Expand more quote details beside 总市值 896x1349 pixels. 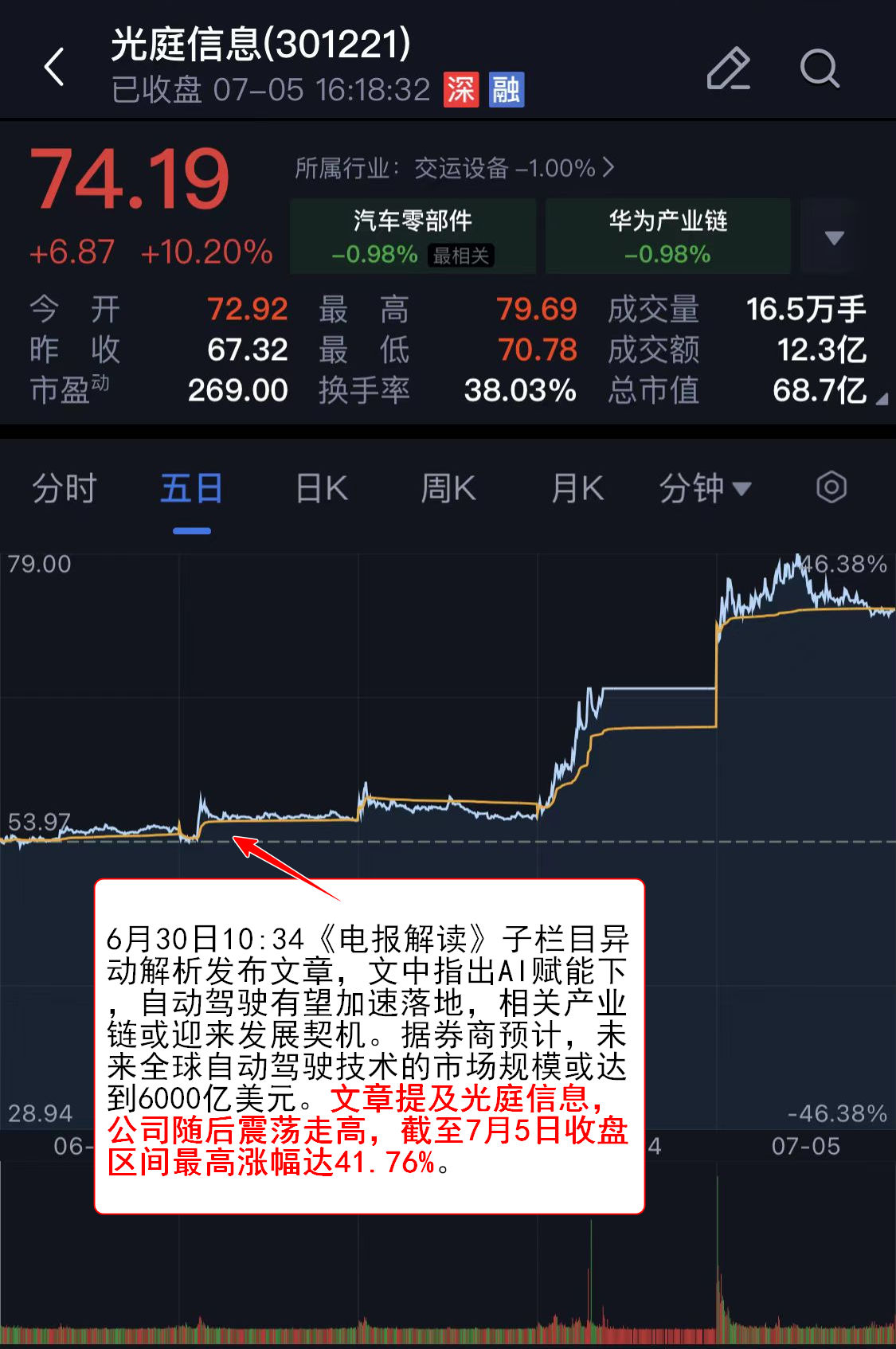click(880, 399)
